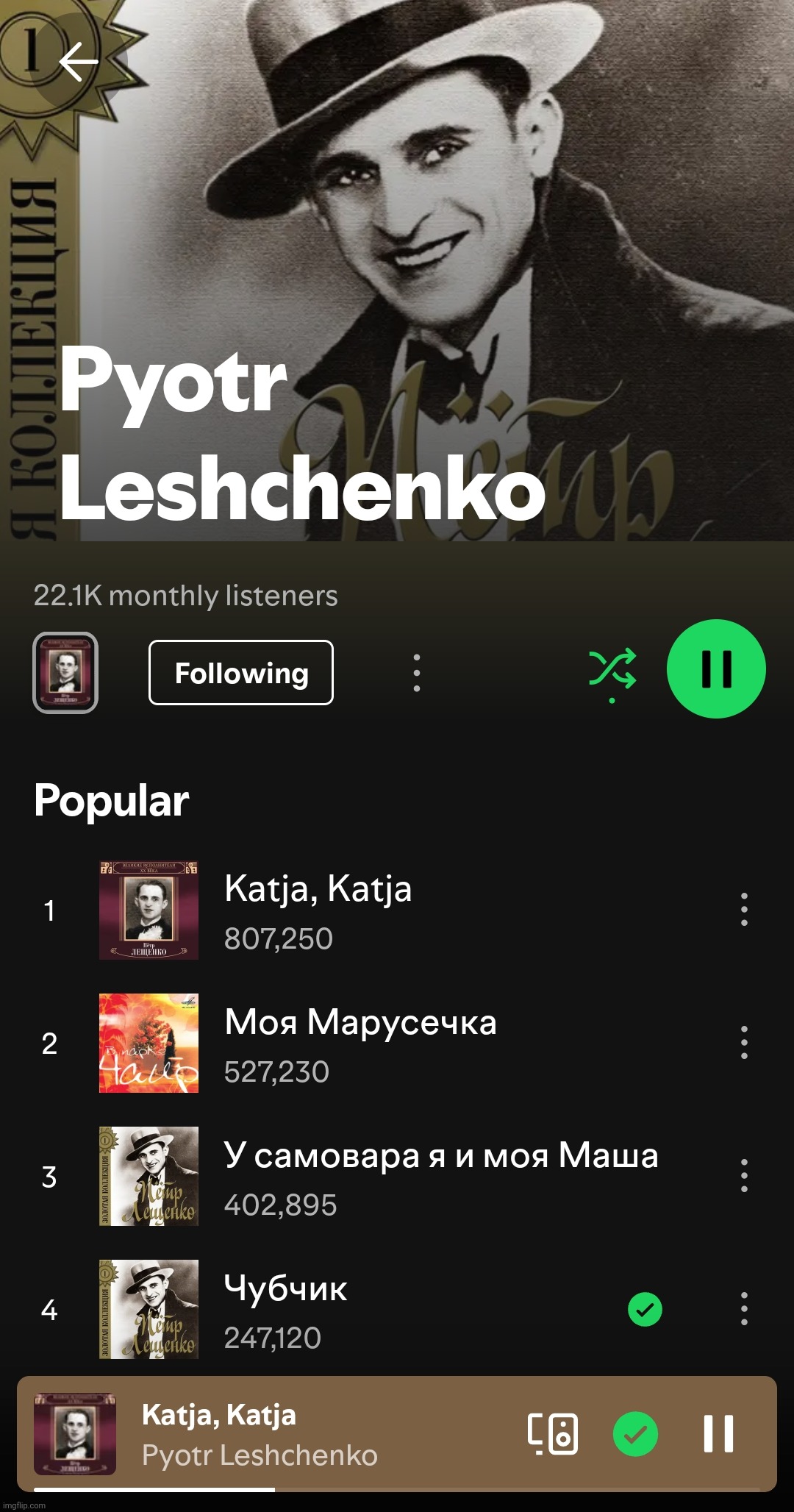
Task: Pause playback with the big green button
Action: 715,668
